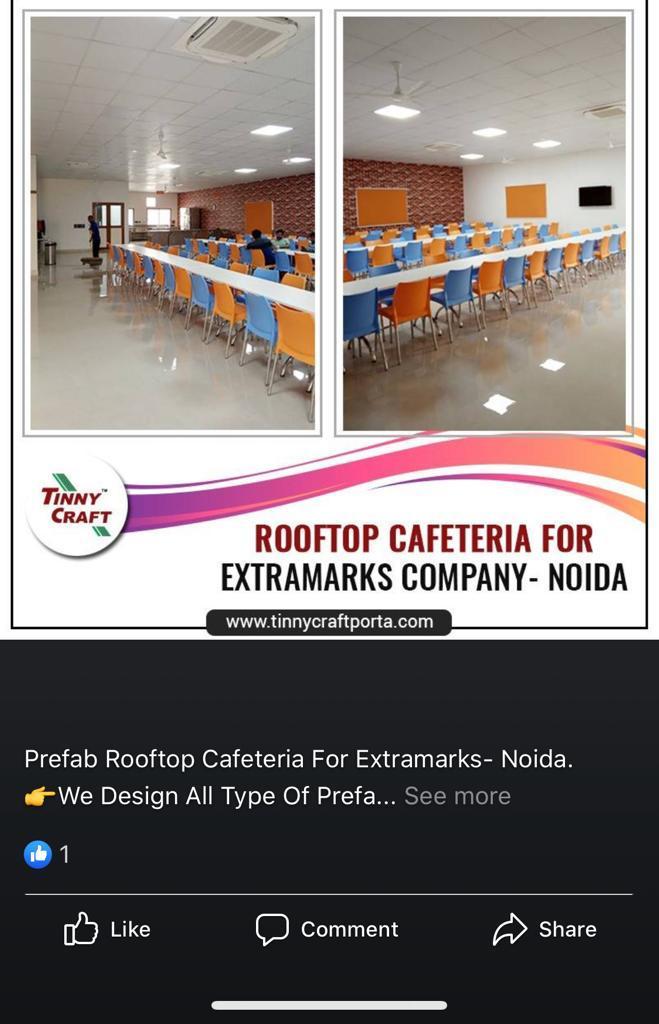Comment on the rooftop cafeteria post
Viewport: 659px width, 1024px height.
coord(327,929)
